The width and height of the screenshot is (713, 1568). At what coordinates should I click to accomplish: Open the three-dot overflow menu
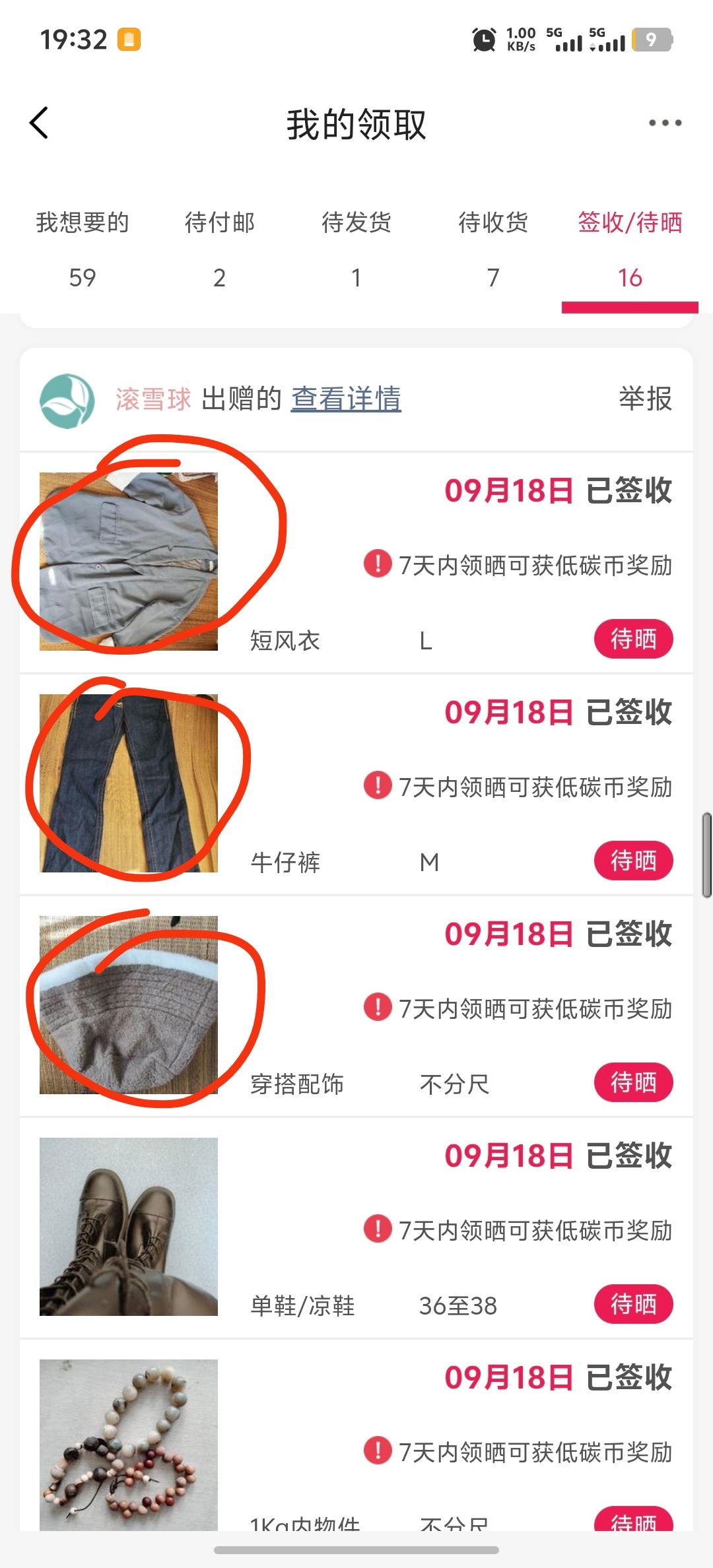pyautogui.click(x=664, y=123)
